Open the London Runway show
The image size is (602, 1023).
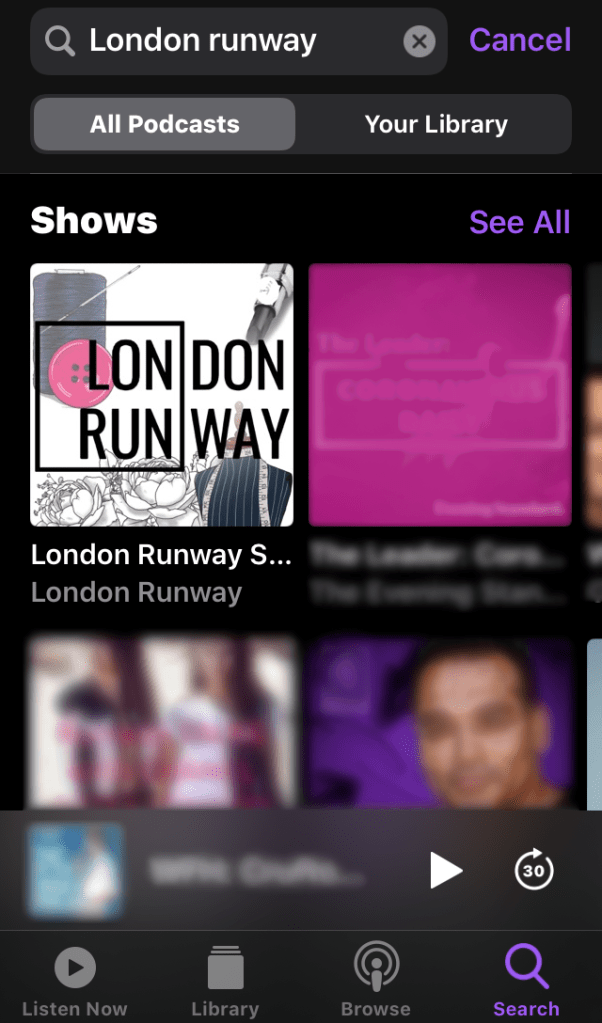click(162, 394)
